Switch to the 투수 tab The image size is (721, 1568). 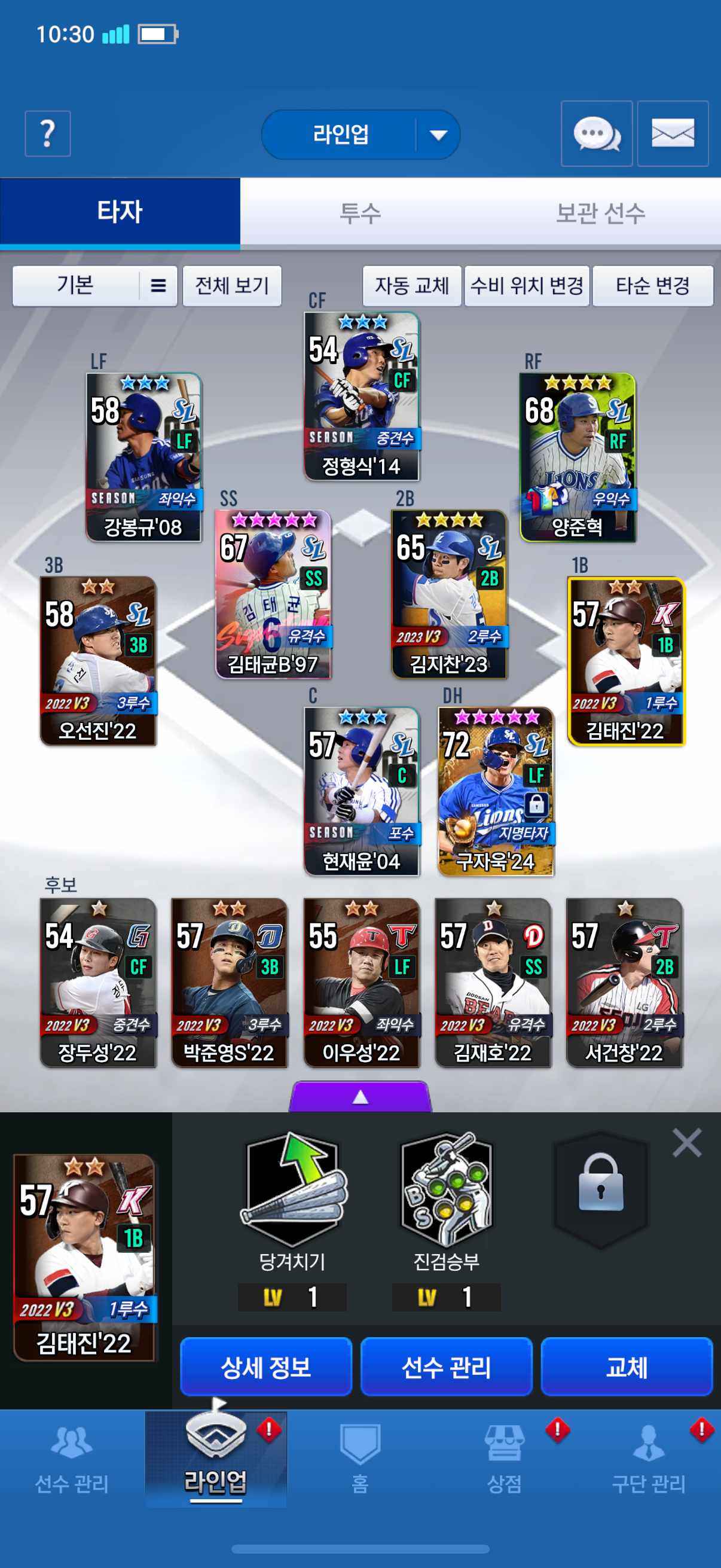click(x=359, y=213)
